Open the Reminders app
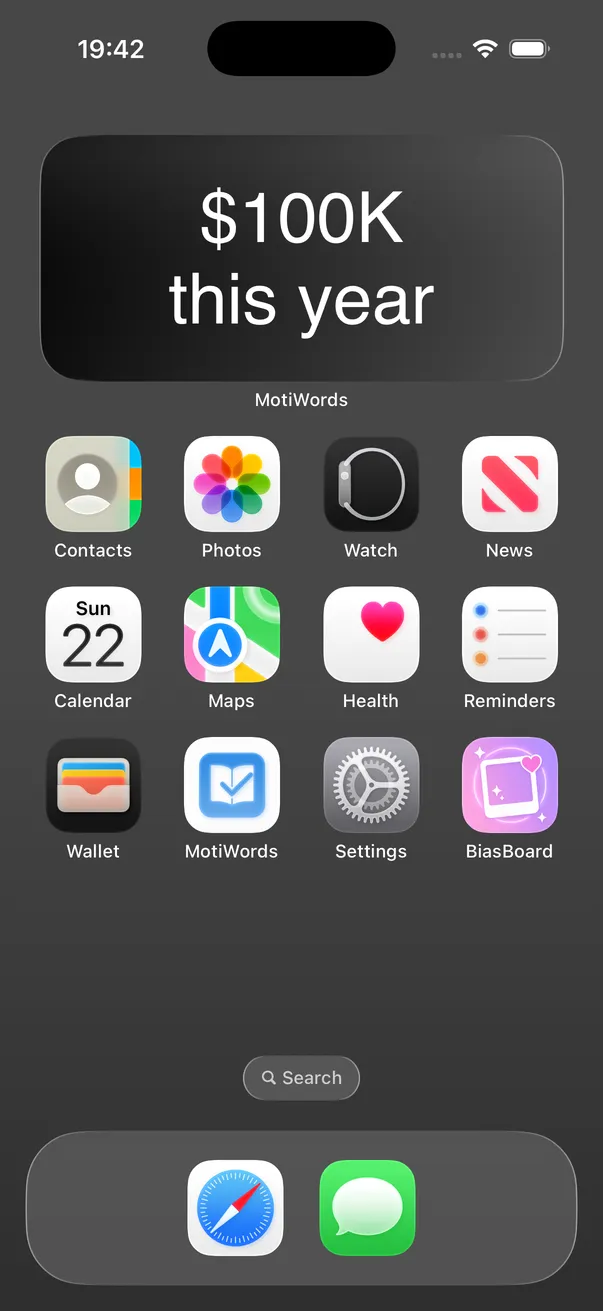Viewport: 603px width, 1311px height. click(509, 634)
